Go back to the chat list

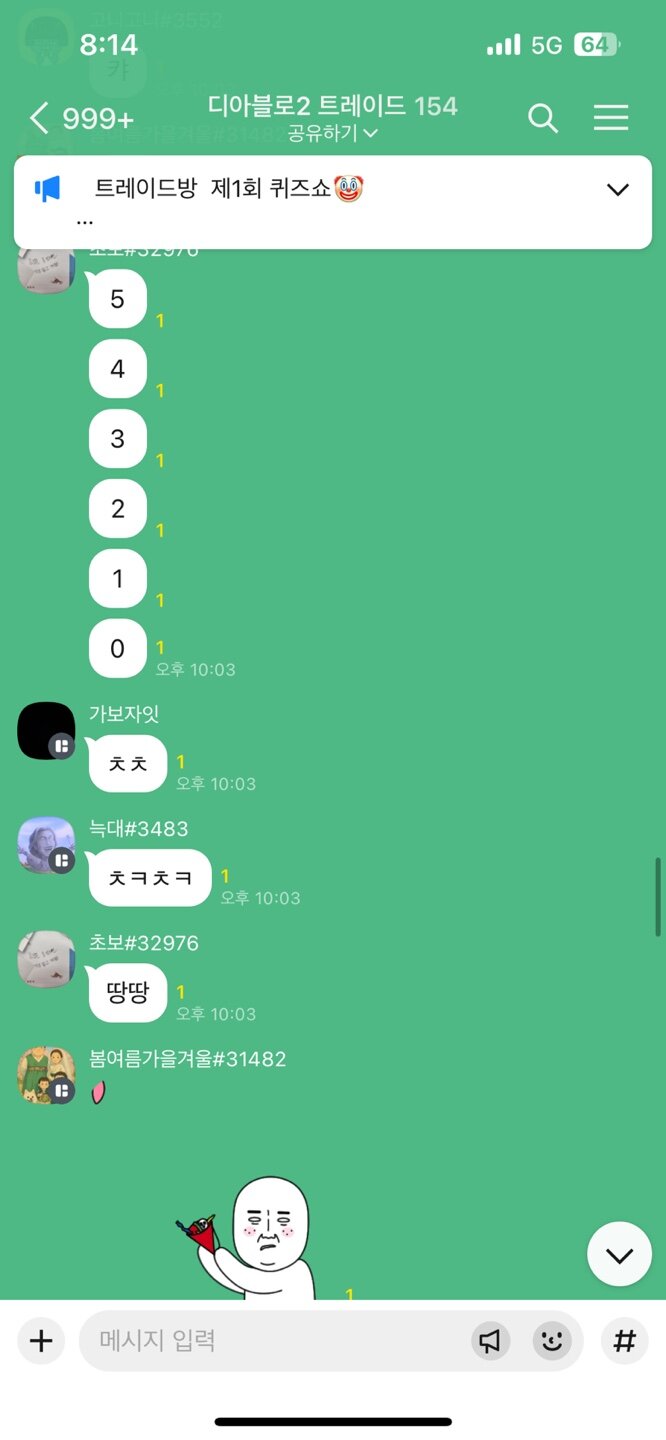coord(40,119)
